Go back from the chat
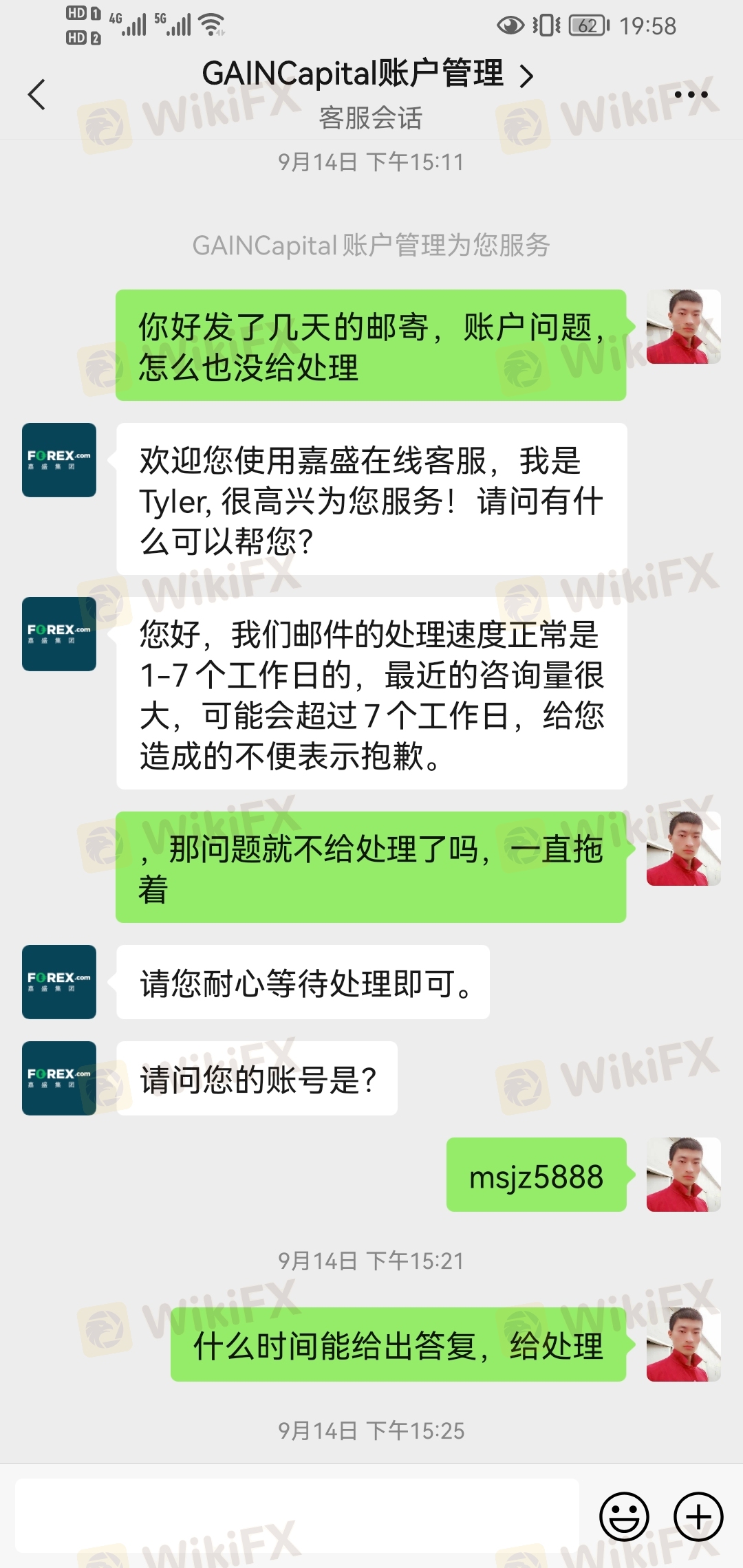Viewport: 743px width, 1568px height. (x=37, y=94)
